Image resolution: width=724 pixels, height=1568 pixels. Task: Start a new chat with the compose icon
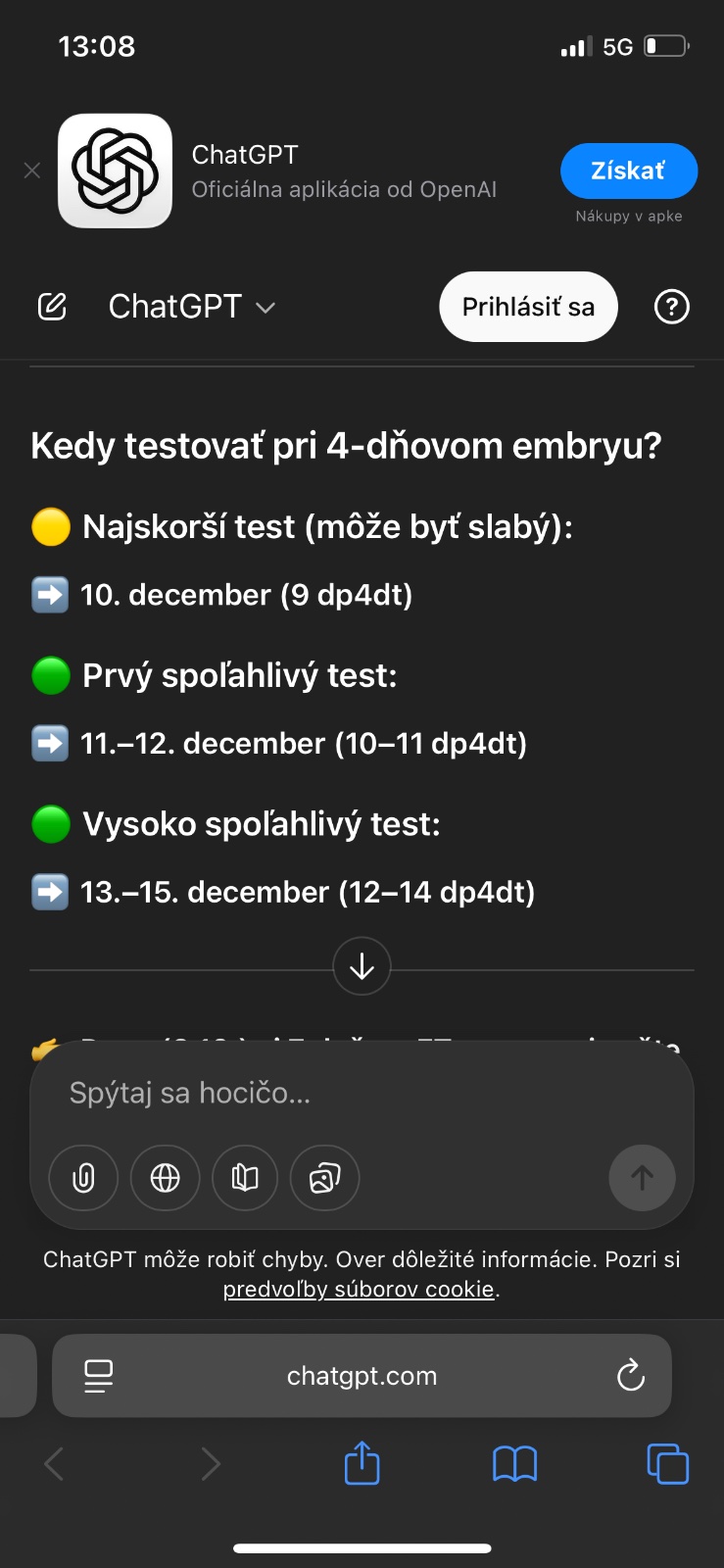point(52,307)
